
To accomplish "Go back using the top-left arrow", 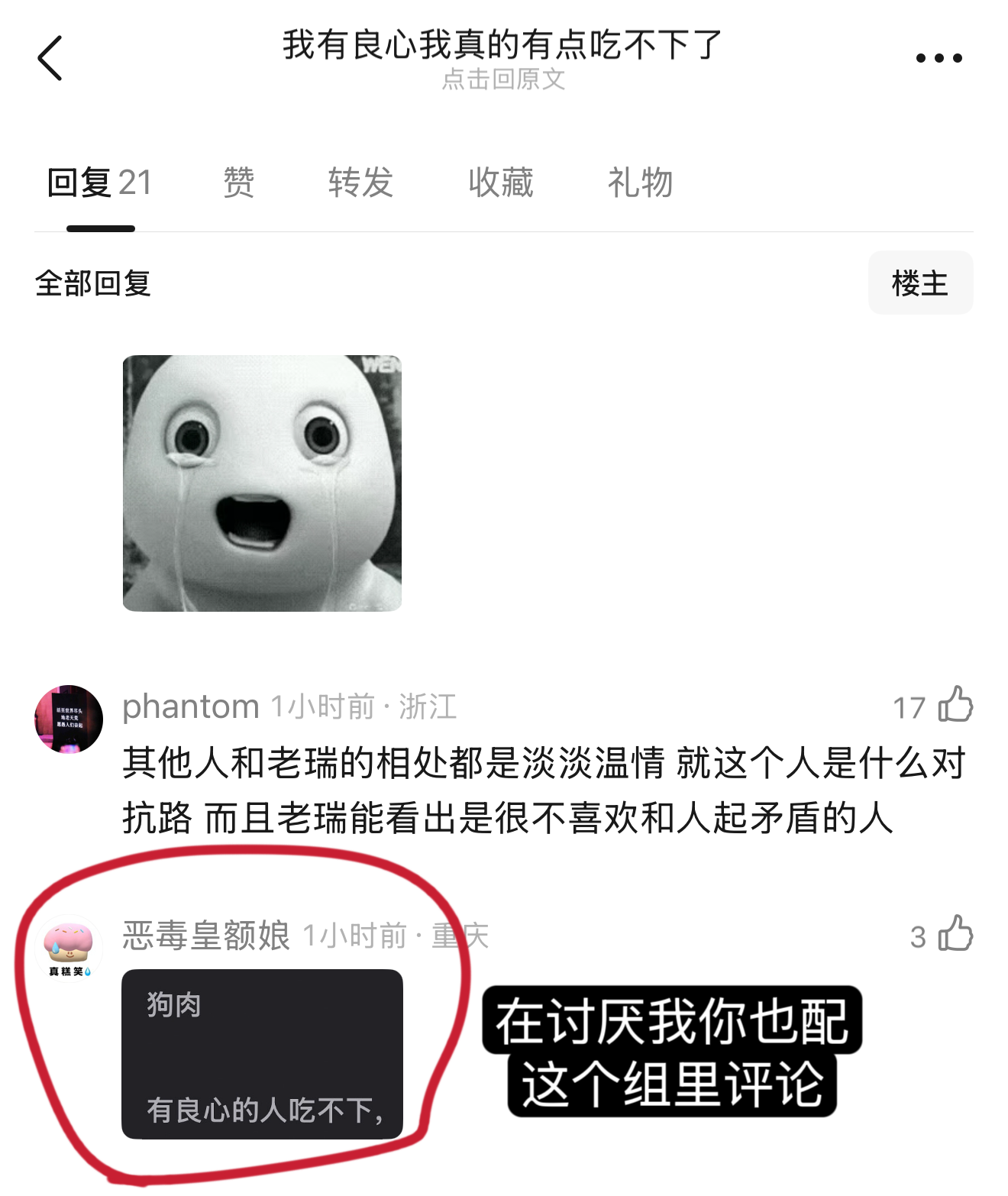I will coord(50,58).
